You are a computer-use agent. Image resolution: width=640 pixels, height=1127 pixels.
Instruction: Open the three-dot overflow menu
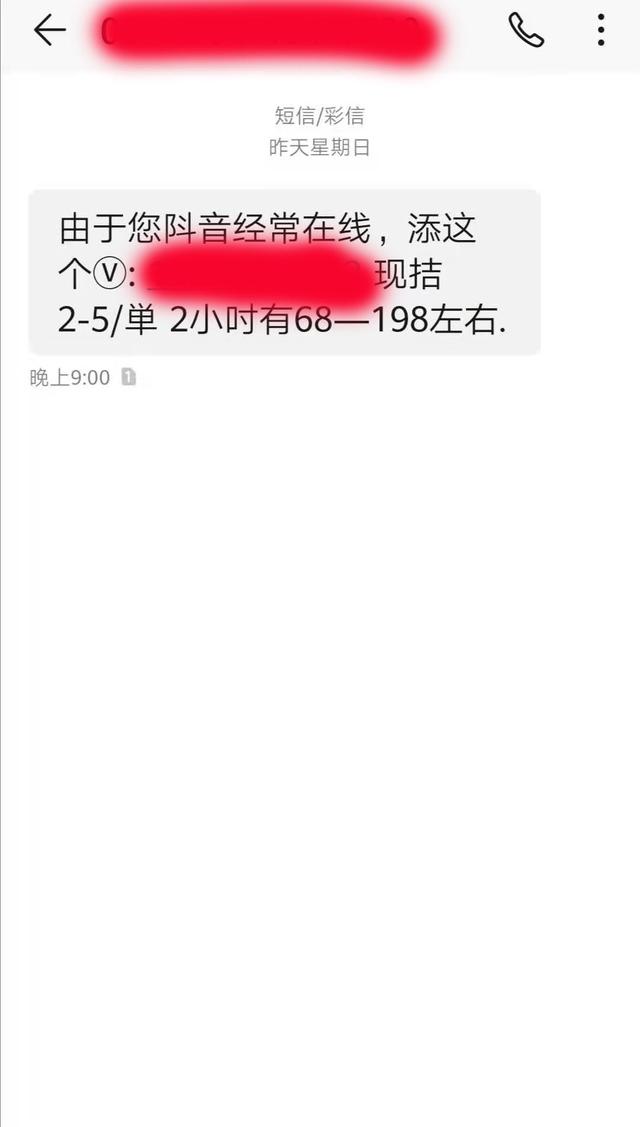600,30
